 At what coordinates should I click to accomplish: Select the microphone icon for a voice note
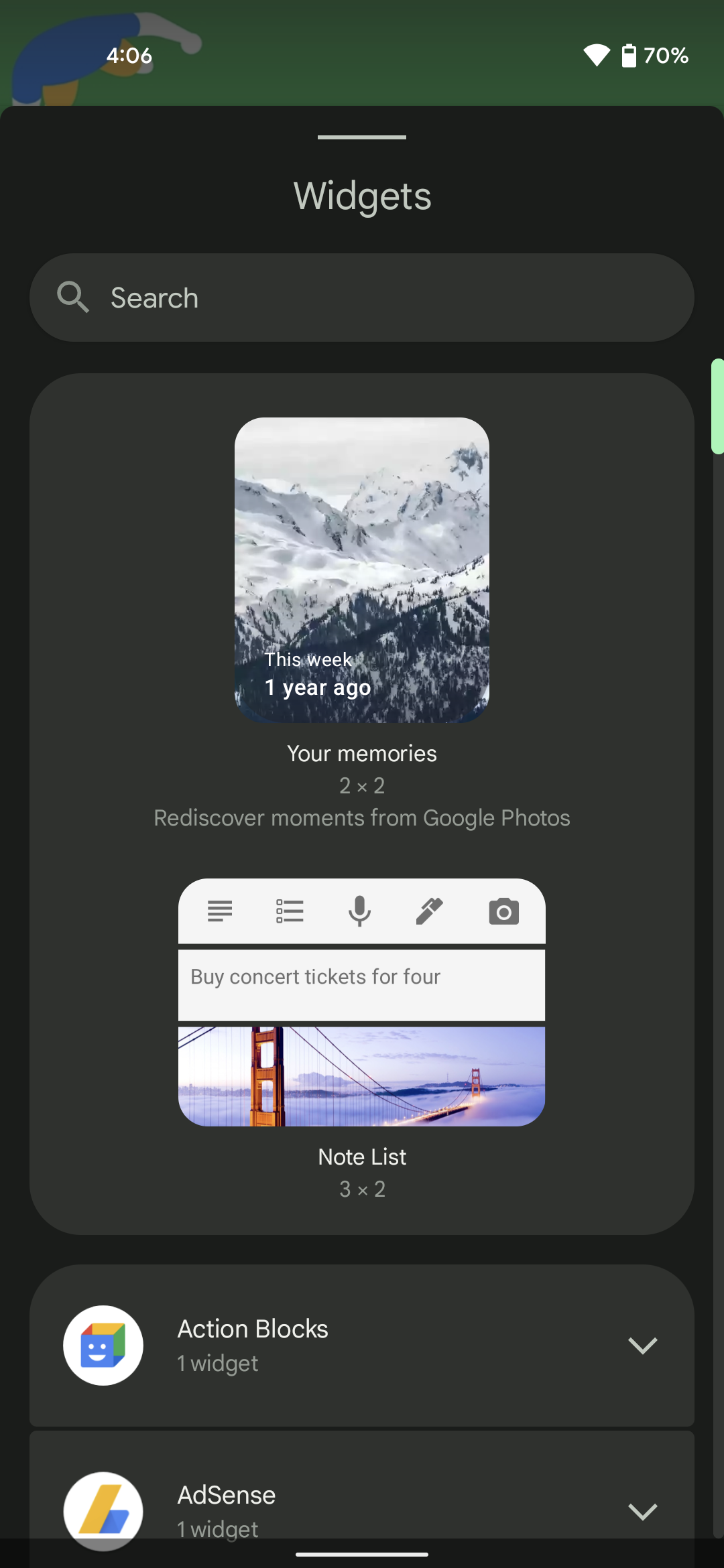360,911
